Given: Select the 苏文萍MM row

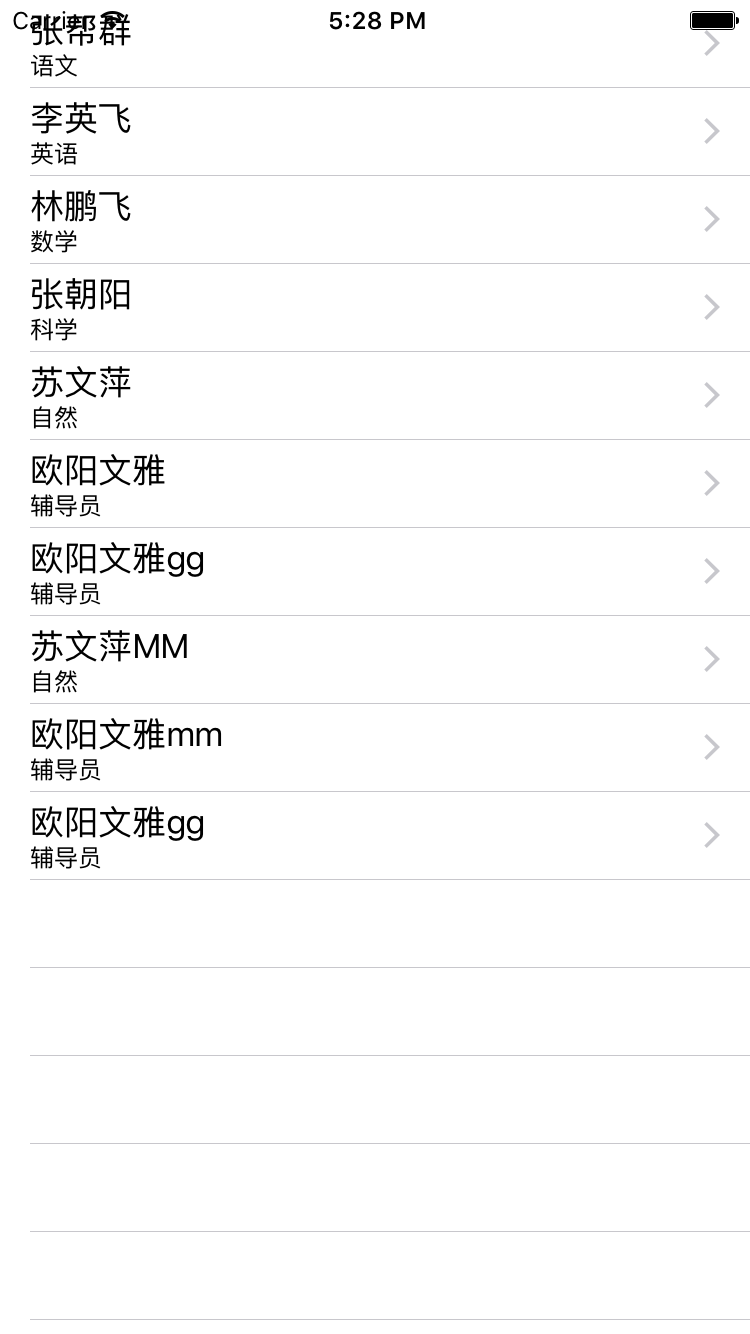Looking at the screenshot, I should pos(375,660).
